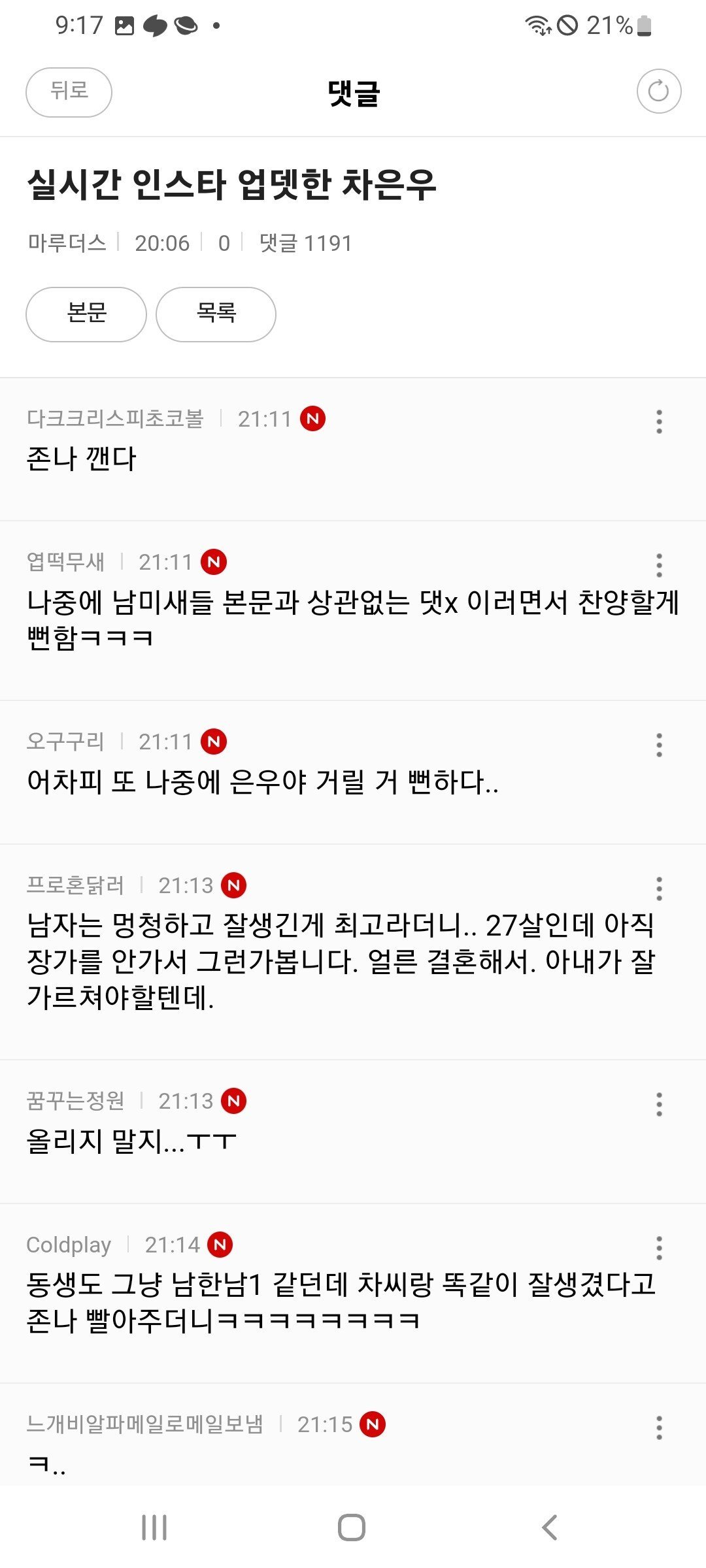Tap the 뒤로 back button
This screenshot has height=1568, width=706.
[x=69, y=92]
